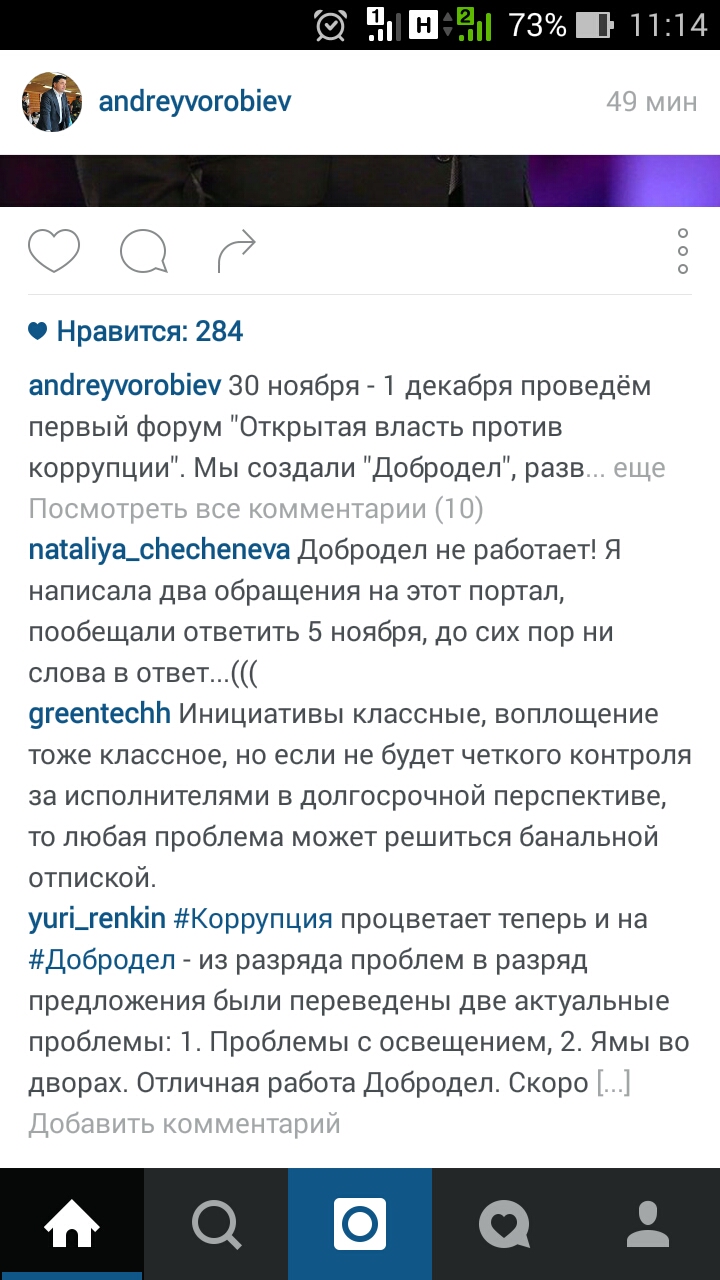The width and height of the screenshot is (720, 1280).
Task: Open the #Коррупция hashtag
Action: [253, 919]
